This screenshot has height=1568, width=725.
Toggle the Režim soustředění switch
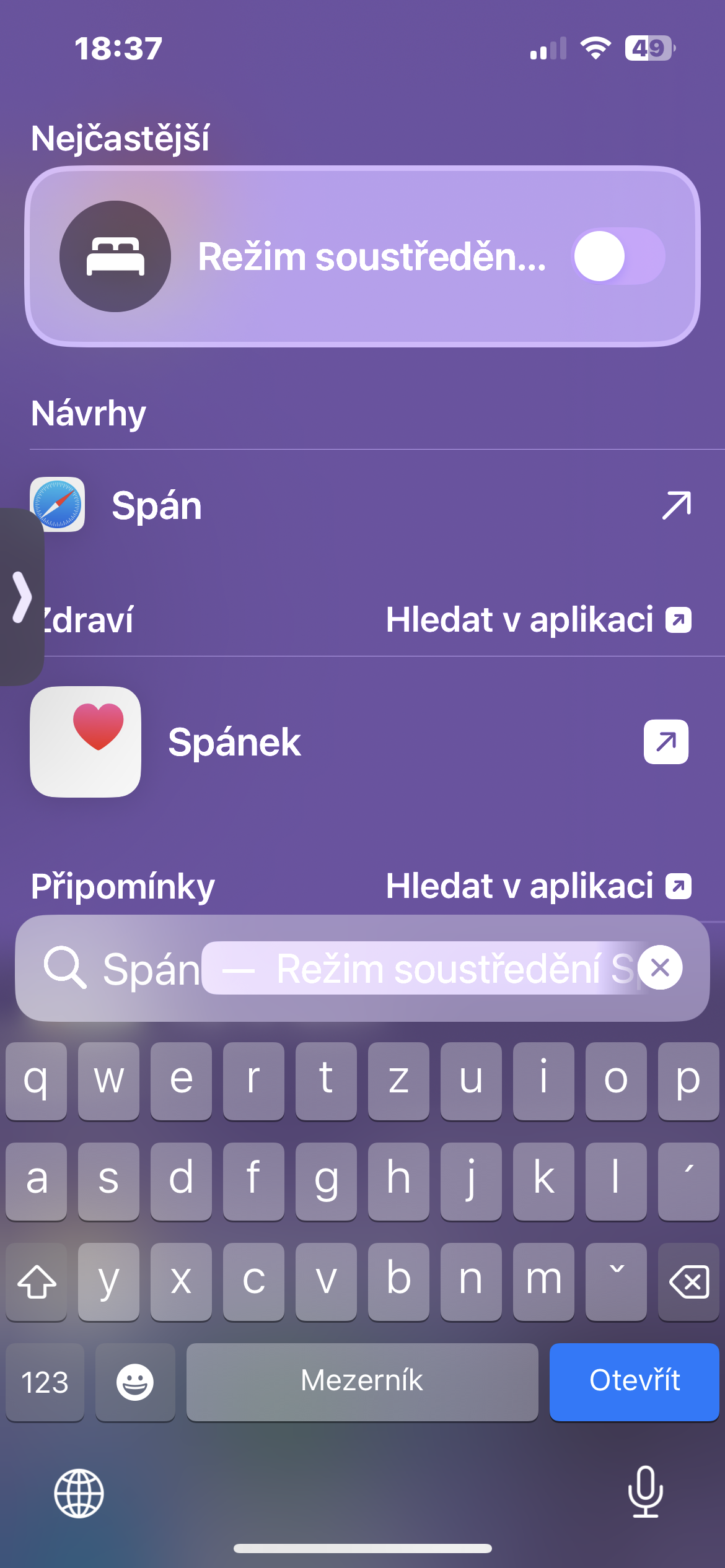[x=618, y=256]
